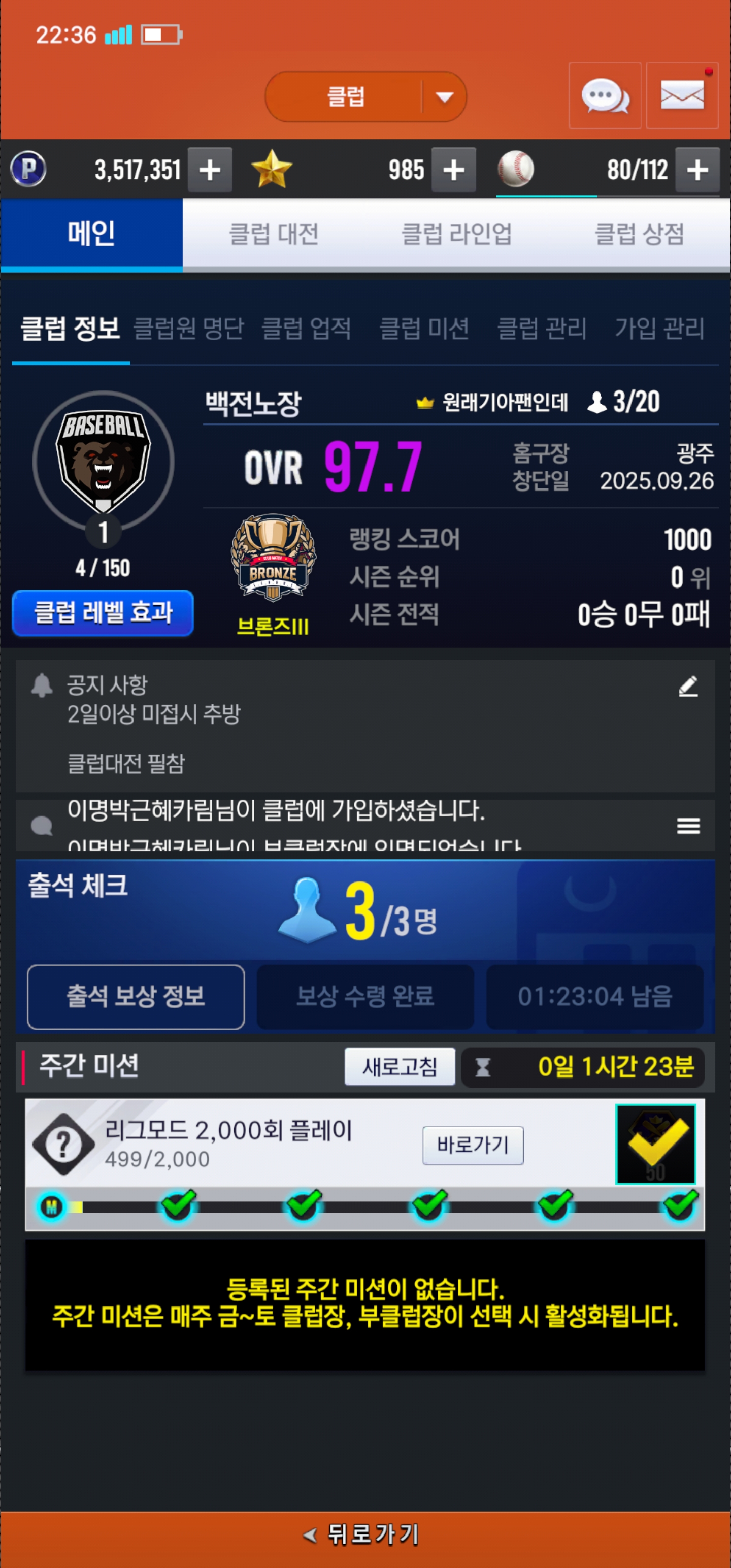731x1568 pixels.
Task: Select the 클럽원 명단 sub-tab
Action: coord(188,329)
